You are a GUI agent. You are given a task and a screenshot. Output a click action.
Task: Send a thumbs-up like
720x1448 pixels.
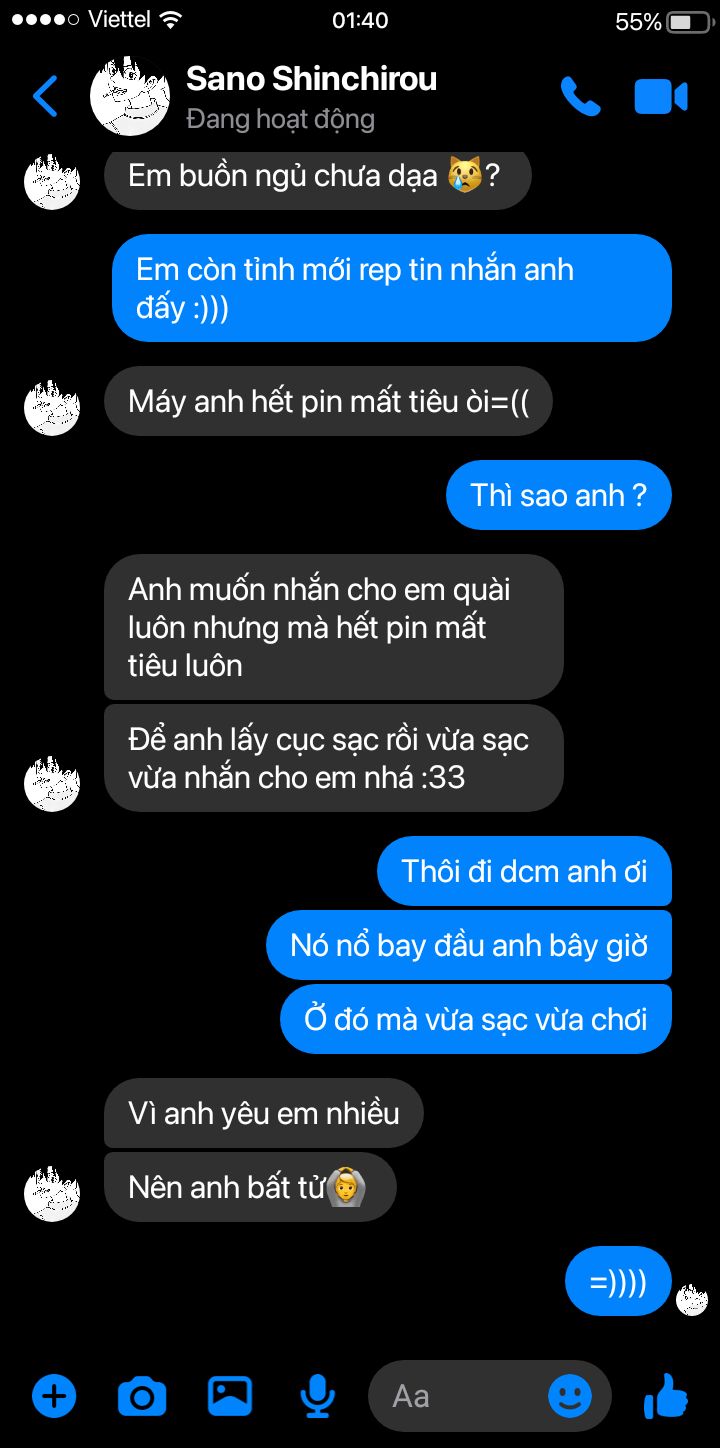click(x=666, y=1395)
